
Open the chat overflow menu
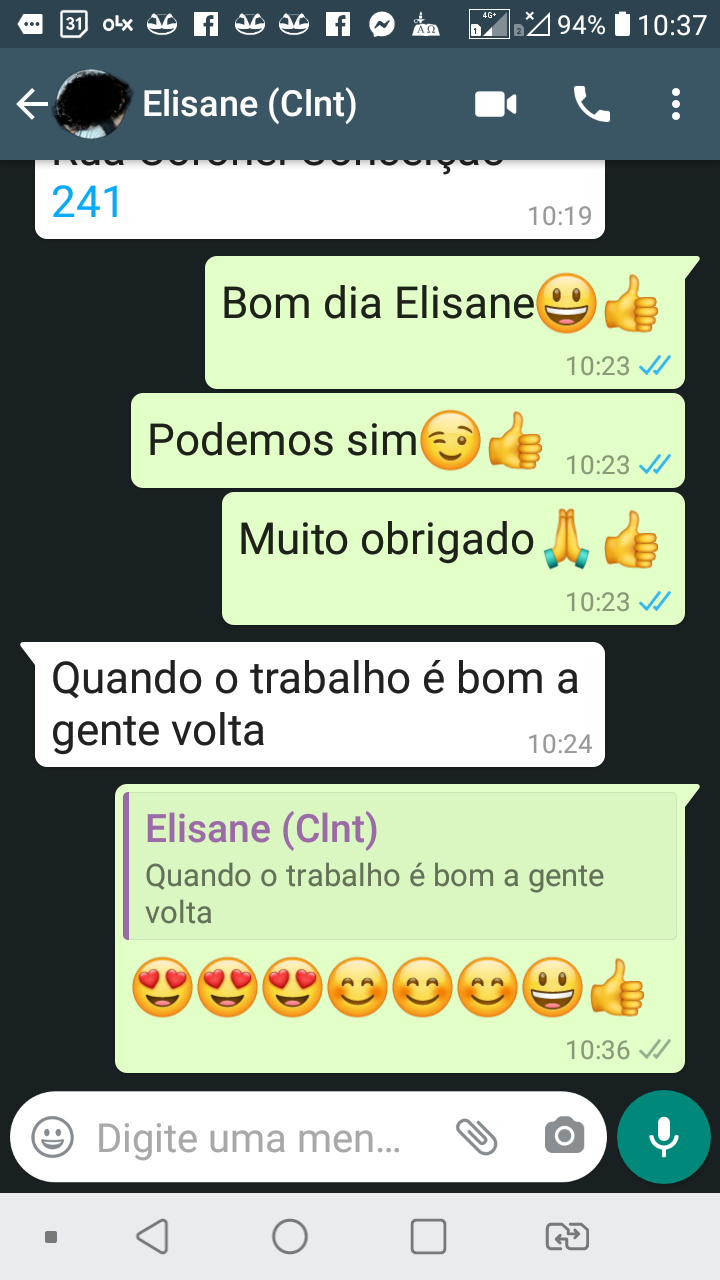pyautogui.click(x=676, y=104)
